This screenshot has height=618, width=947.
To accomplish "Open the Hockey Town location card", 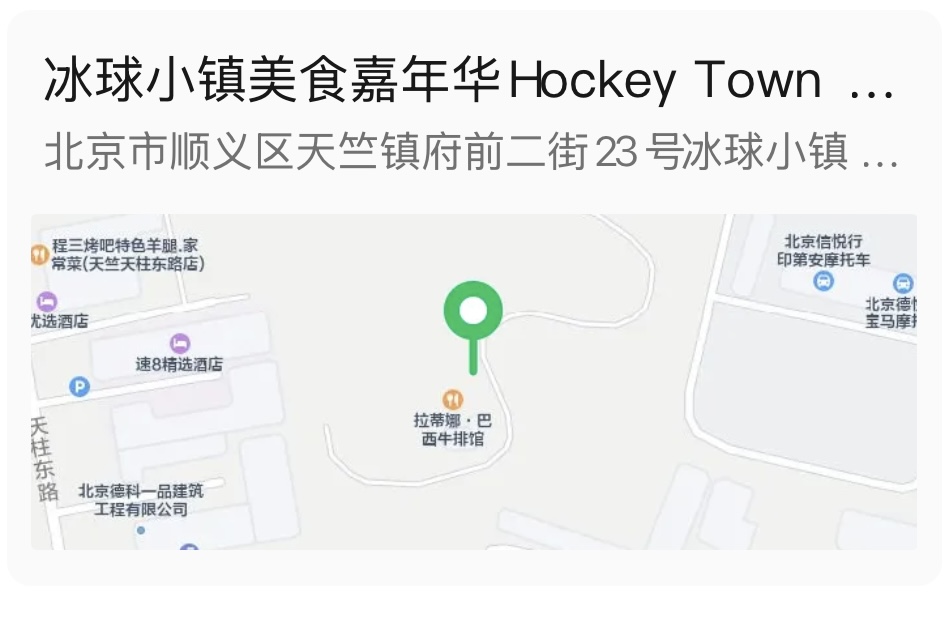I will coord(470,82).
